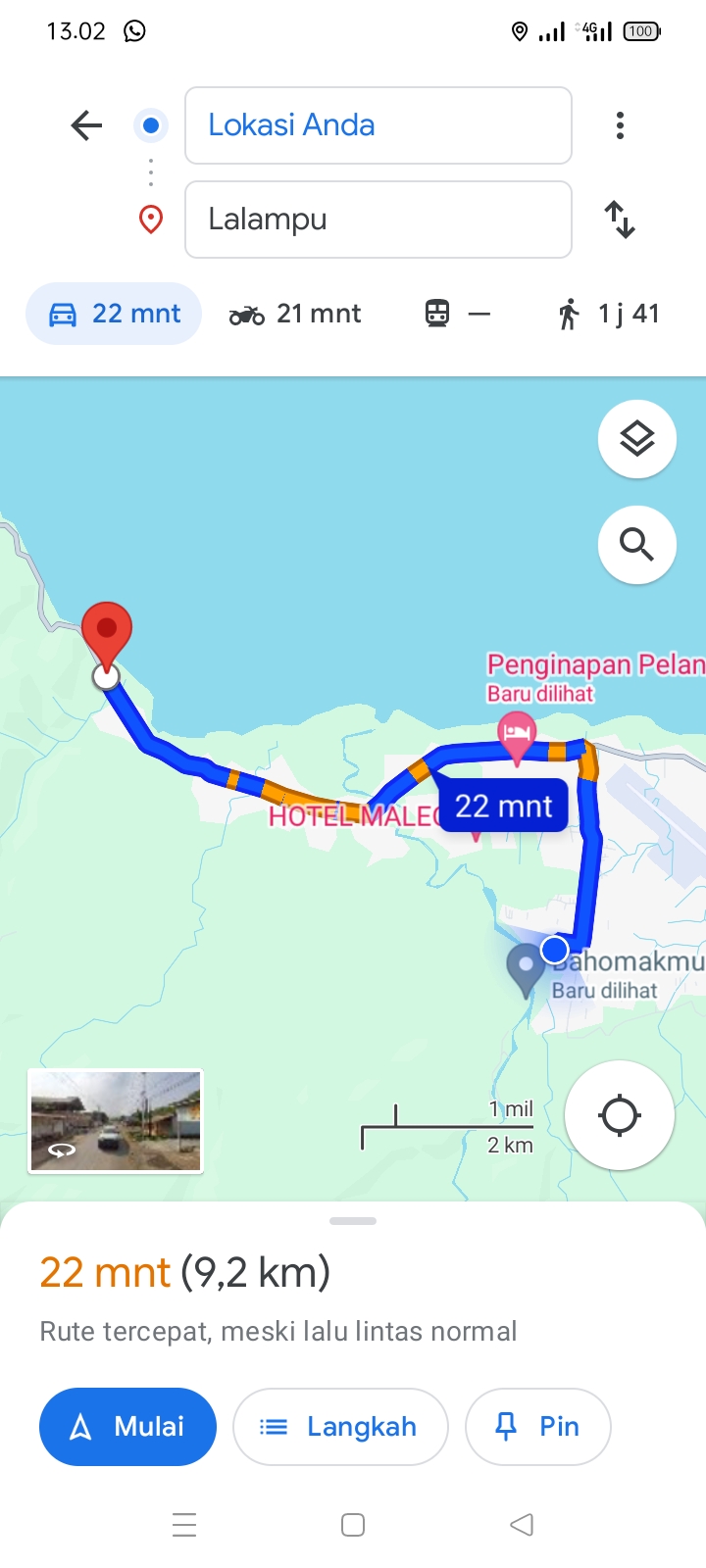Edit the destination field Lalampu

(378, 220)
